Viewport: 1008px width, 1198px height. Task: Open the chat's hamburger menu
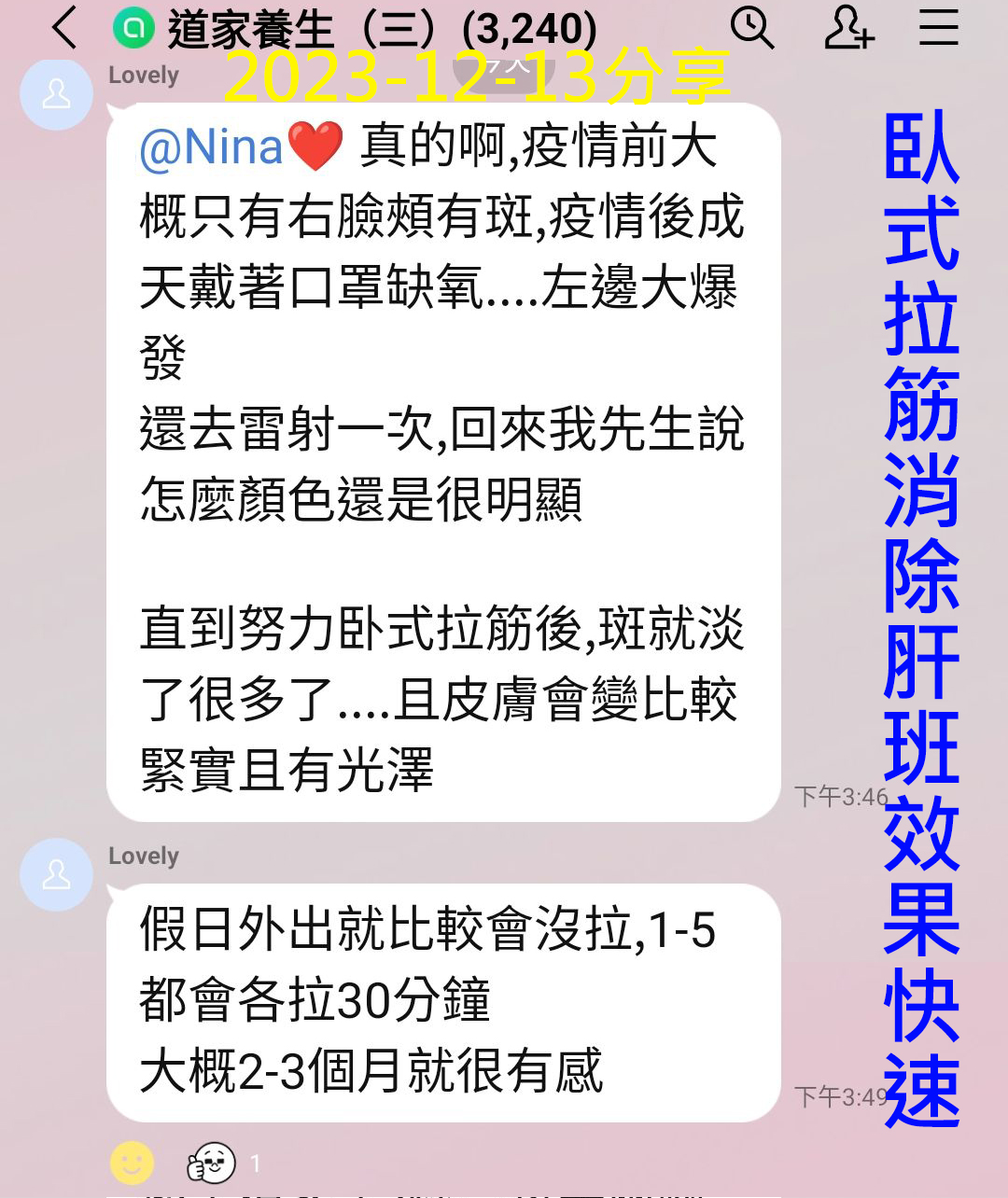point(938,27)
